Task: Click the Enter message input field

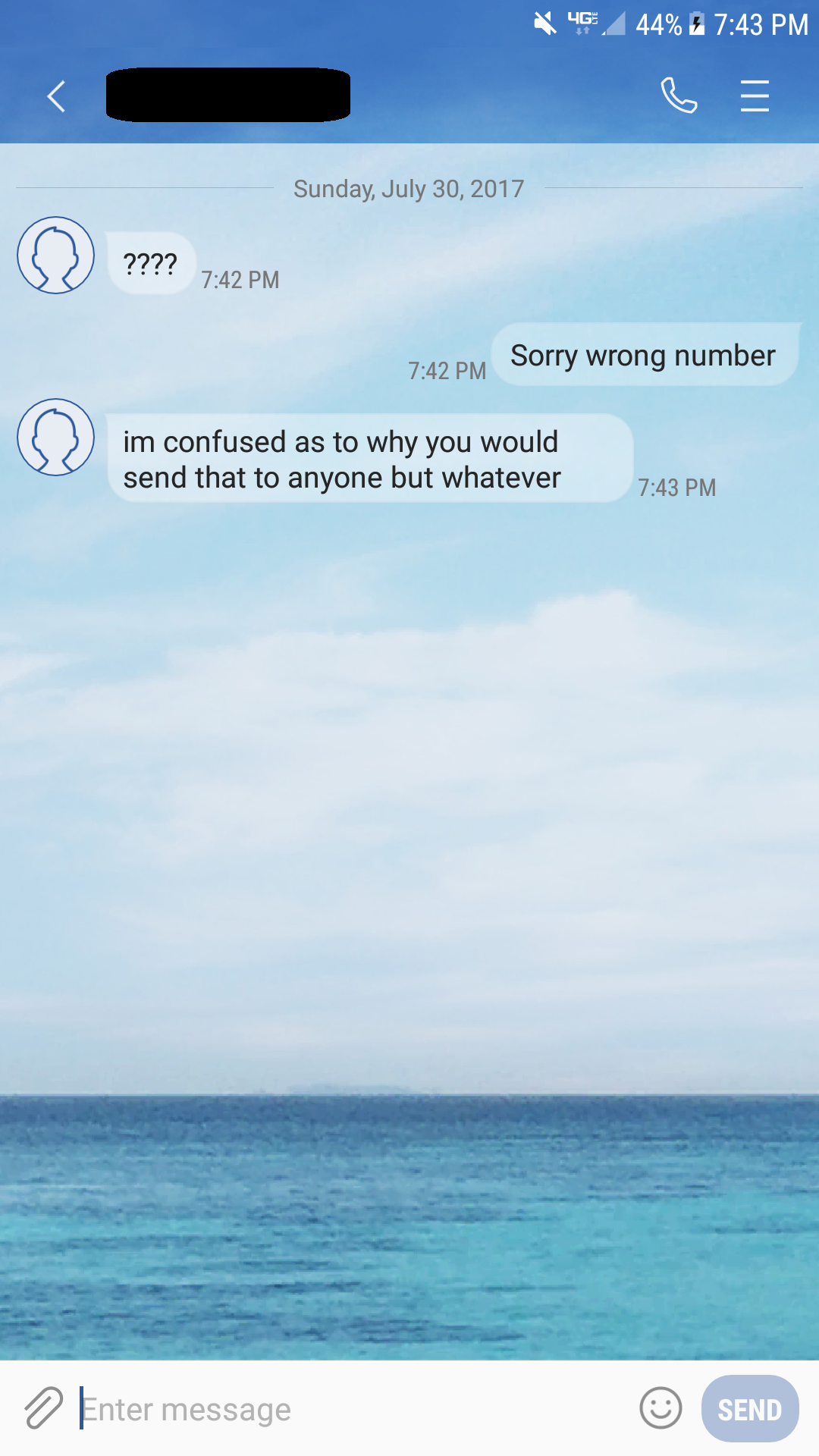Action: (x=227, y=1408)
